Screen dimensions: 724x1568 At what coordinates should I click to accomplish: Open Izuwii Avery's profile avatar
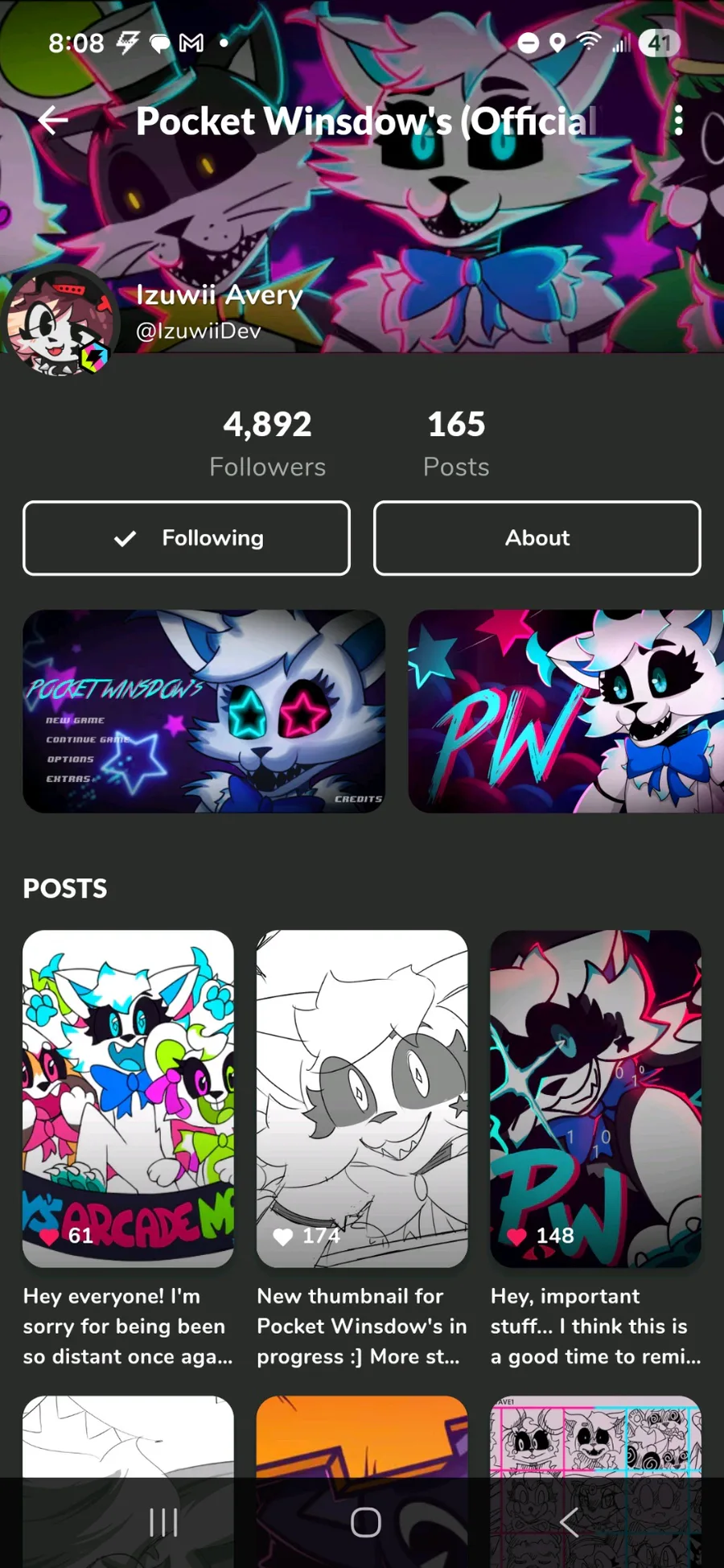tap(60, 322)
